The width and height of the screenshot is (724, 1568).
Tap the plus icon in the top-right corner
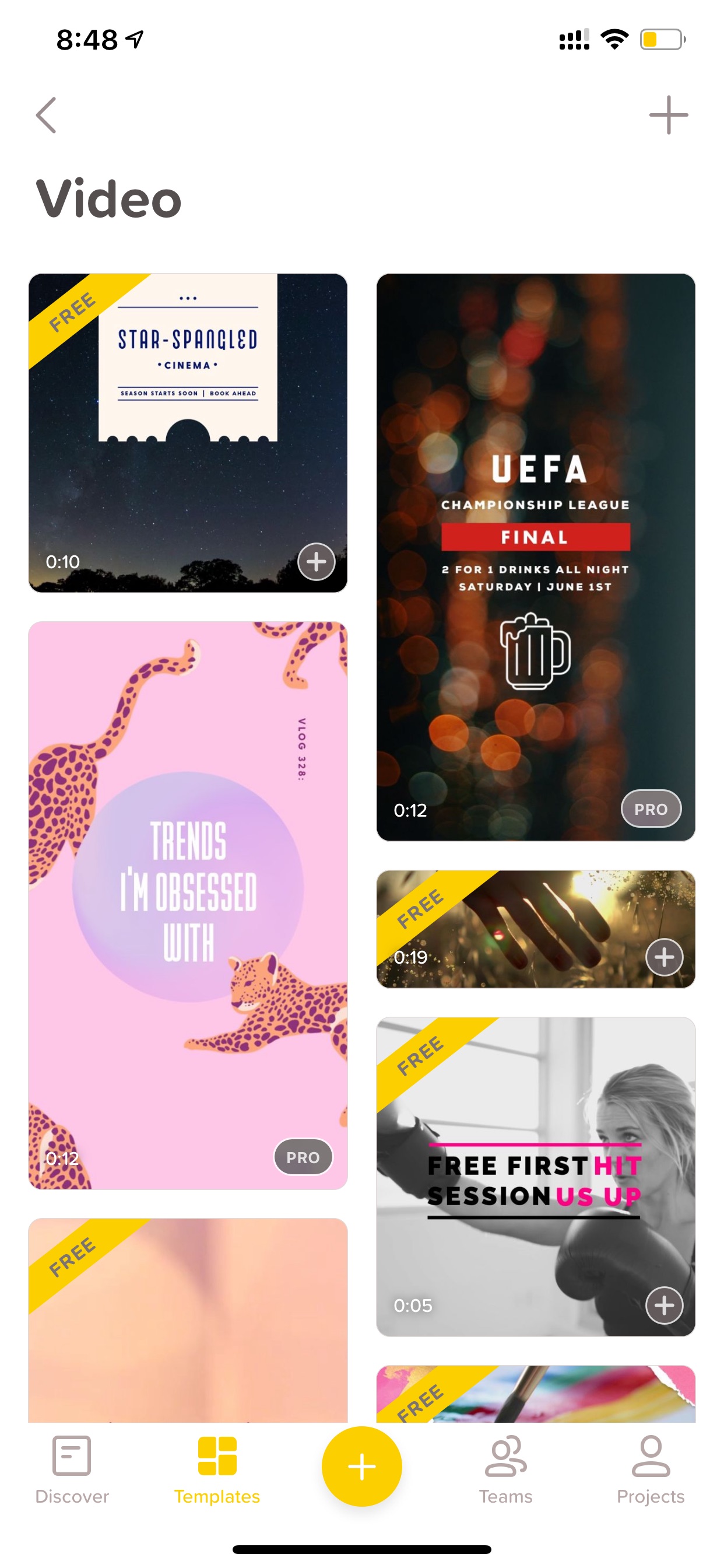click(668, 115)
